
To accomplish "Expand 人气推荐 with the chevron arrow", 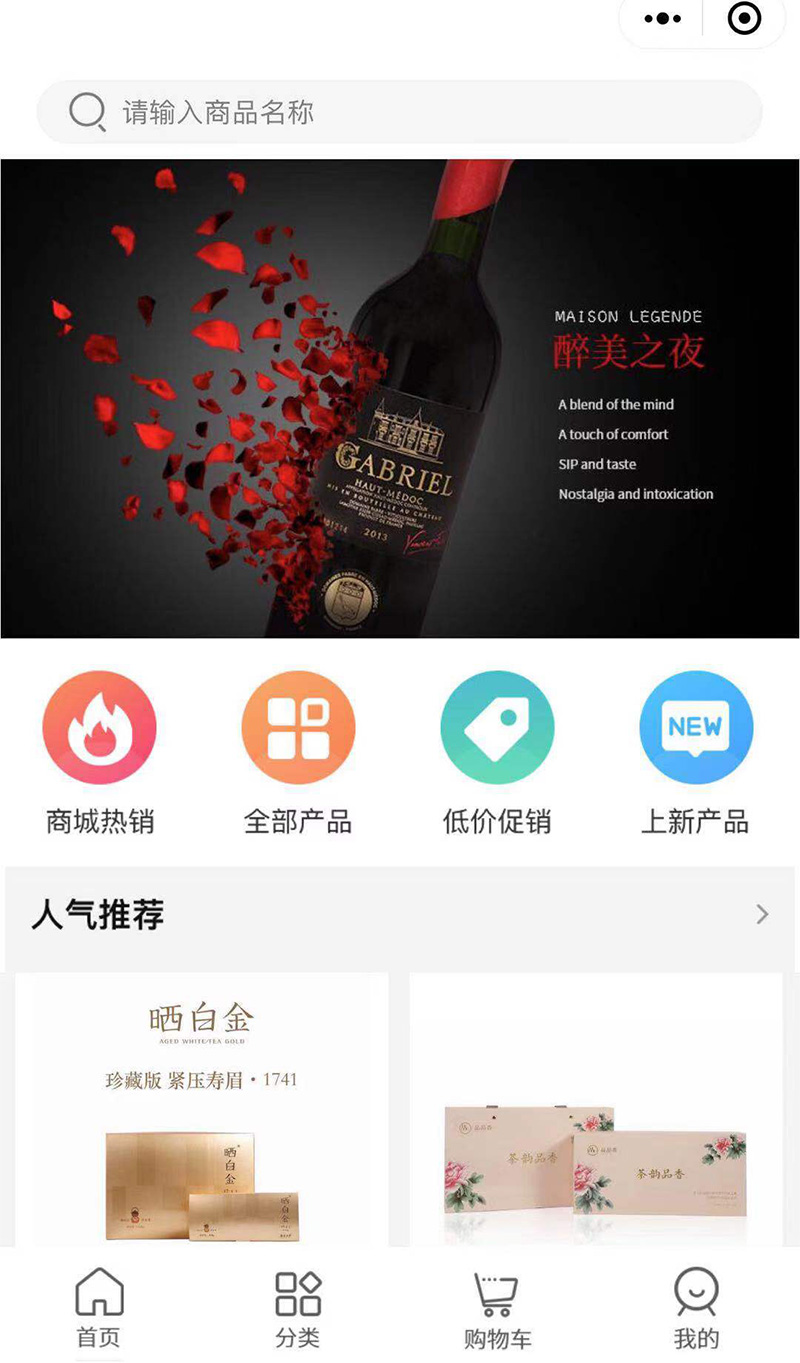I will 762,914.
